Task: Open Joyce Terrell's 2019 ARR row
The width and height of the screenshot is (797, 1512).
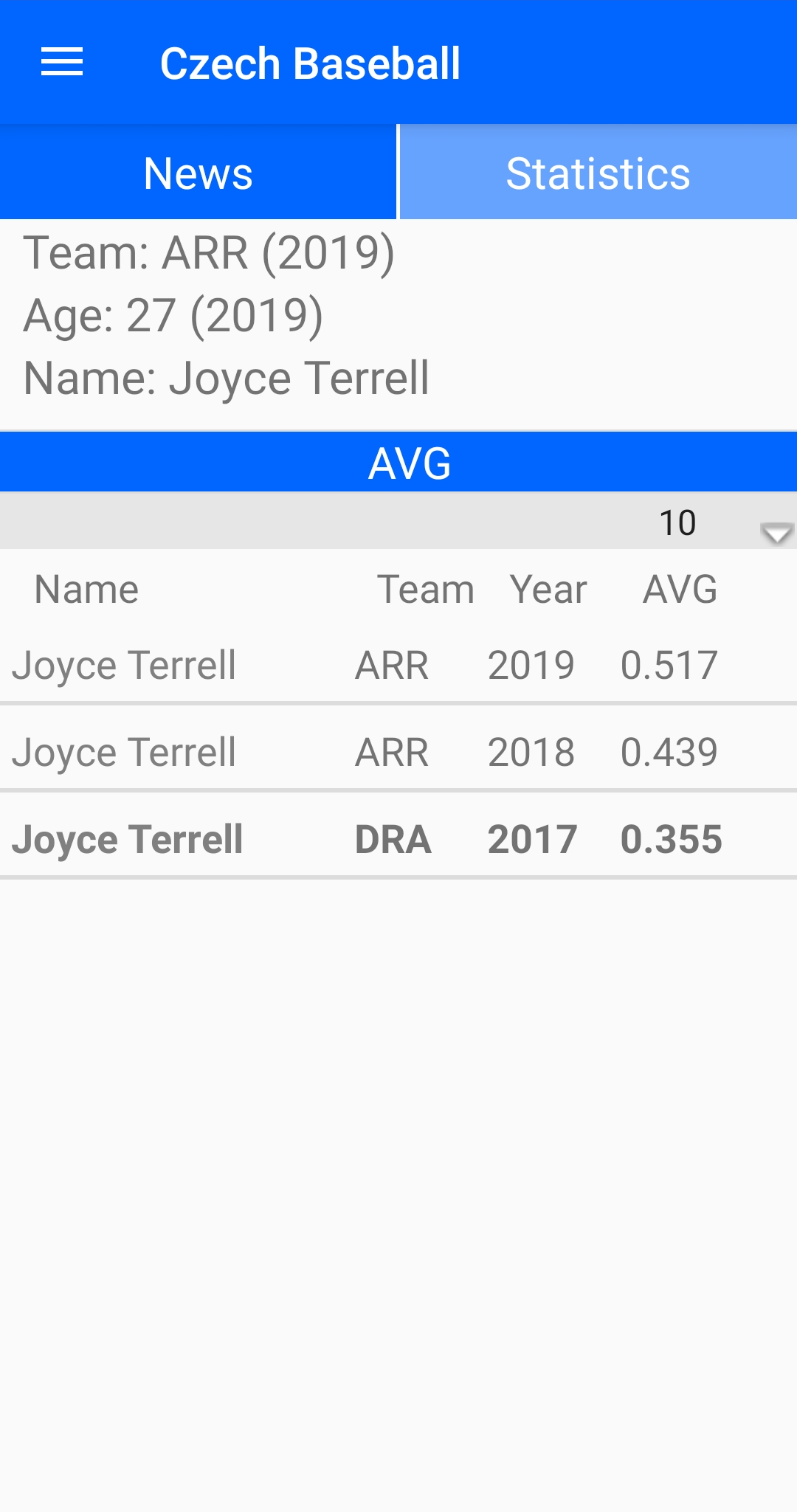Action: point(398,665)
